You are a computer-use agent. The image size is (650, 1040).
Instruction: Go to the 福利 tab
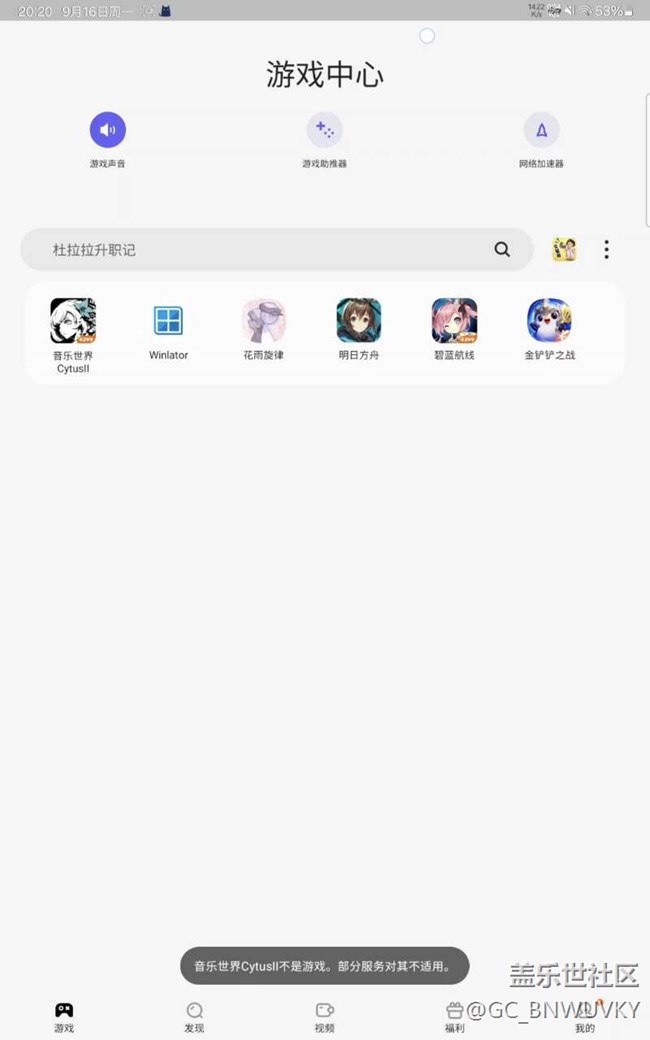[x=455, y=1016]
